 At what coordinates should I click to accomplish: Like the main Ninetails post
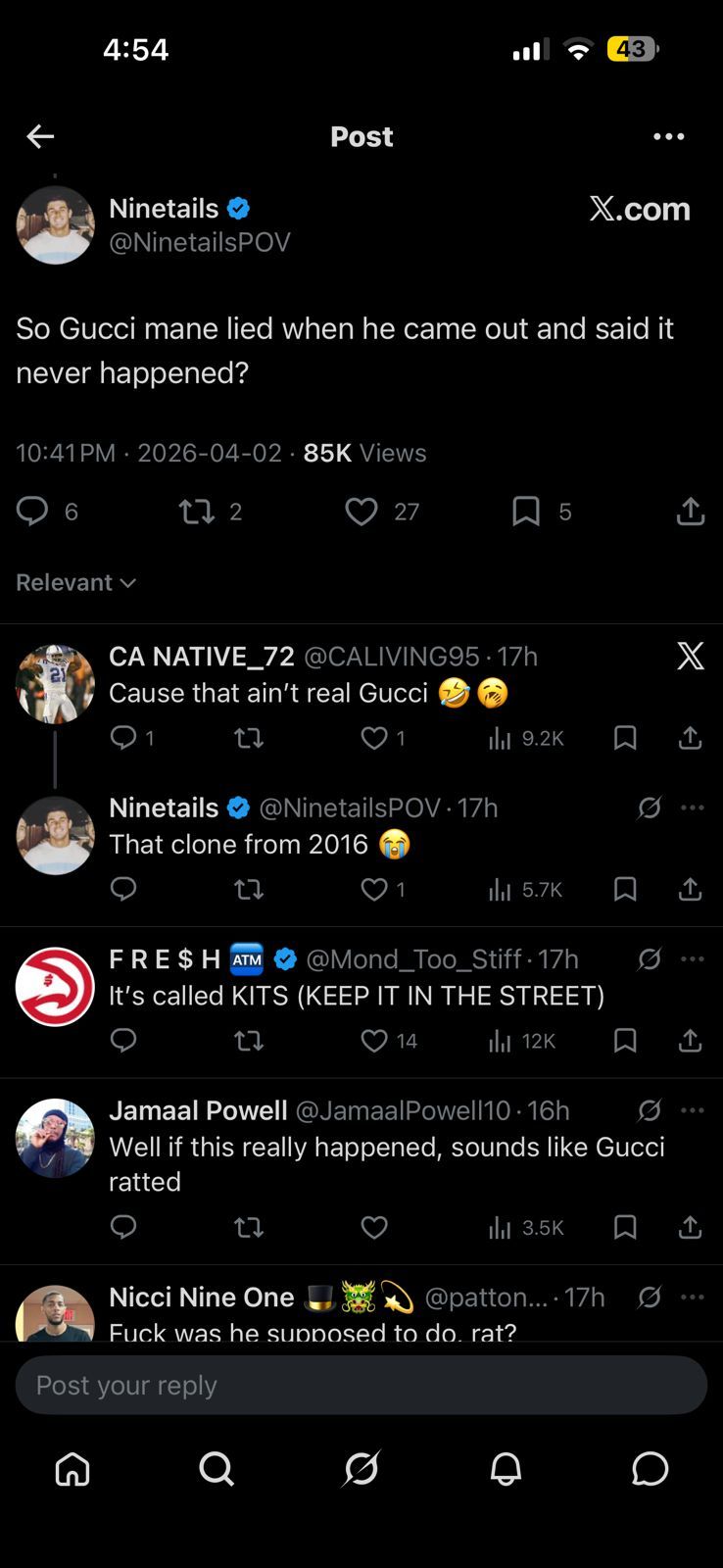coord(361,511)
